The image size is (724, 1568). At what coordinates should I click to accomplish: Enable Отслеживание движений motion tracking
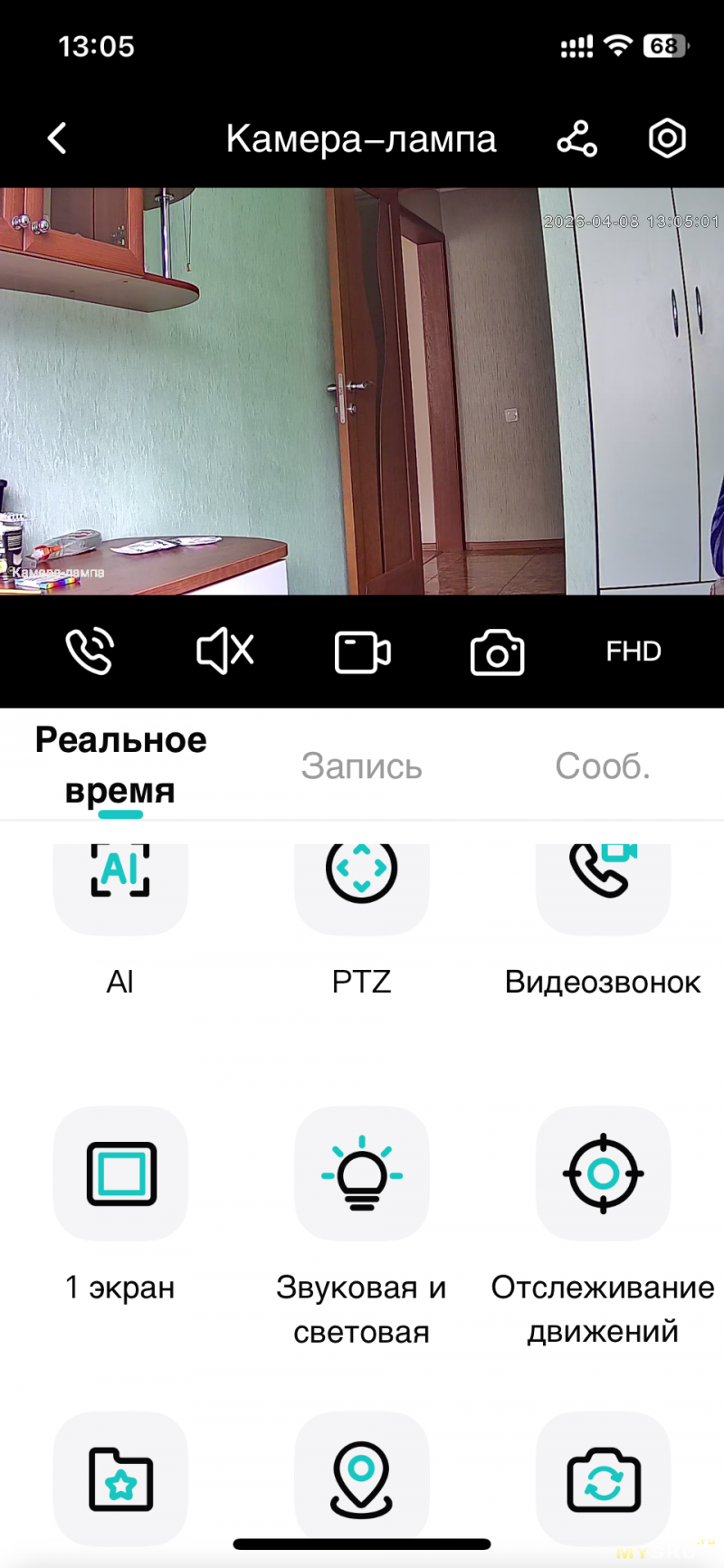(603, 1174)
